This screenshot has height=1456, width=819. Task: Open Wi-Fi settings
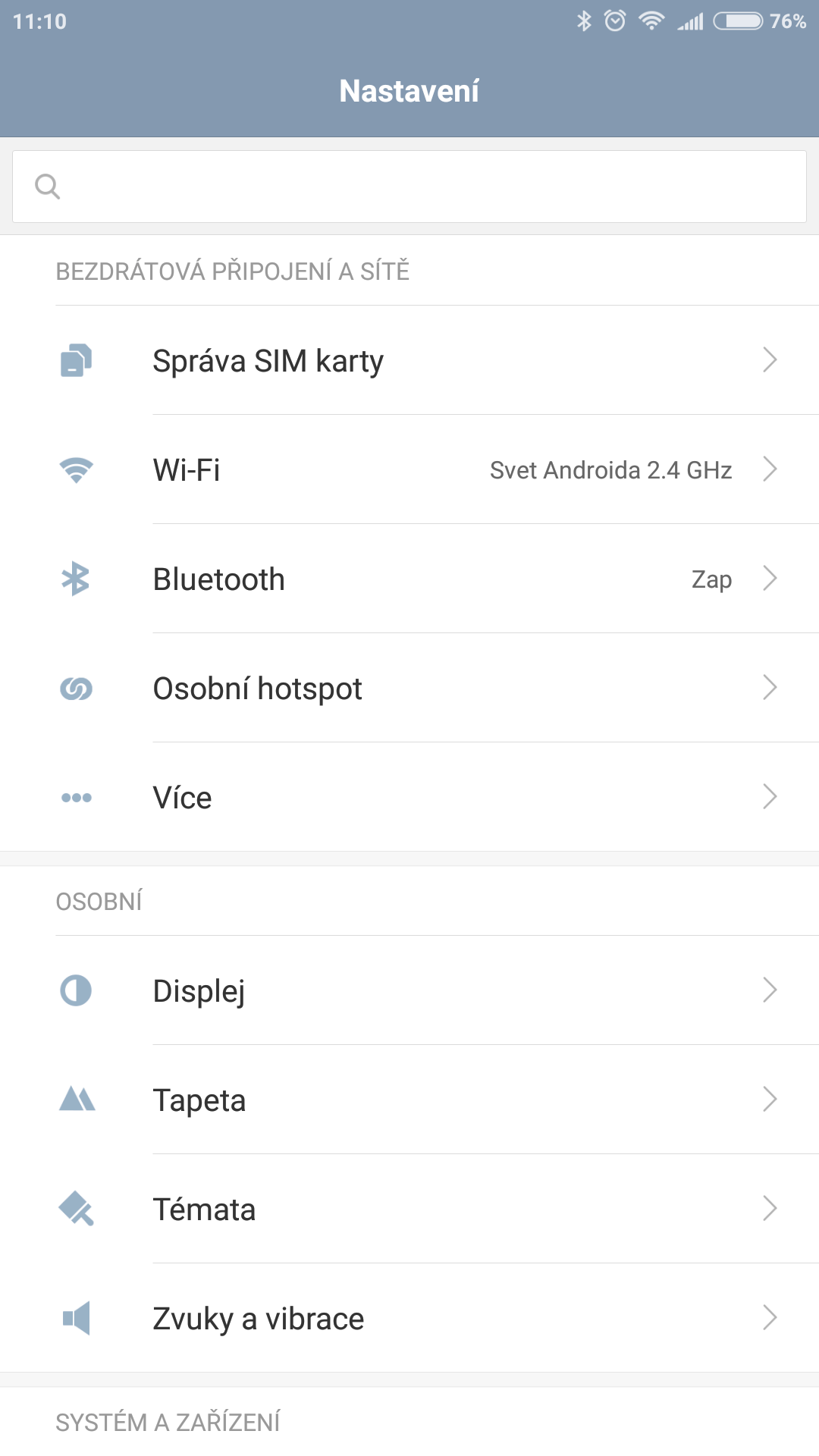point(409,469)
